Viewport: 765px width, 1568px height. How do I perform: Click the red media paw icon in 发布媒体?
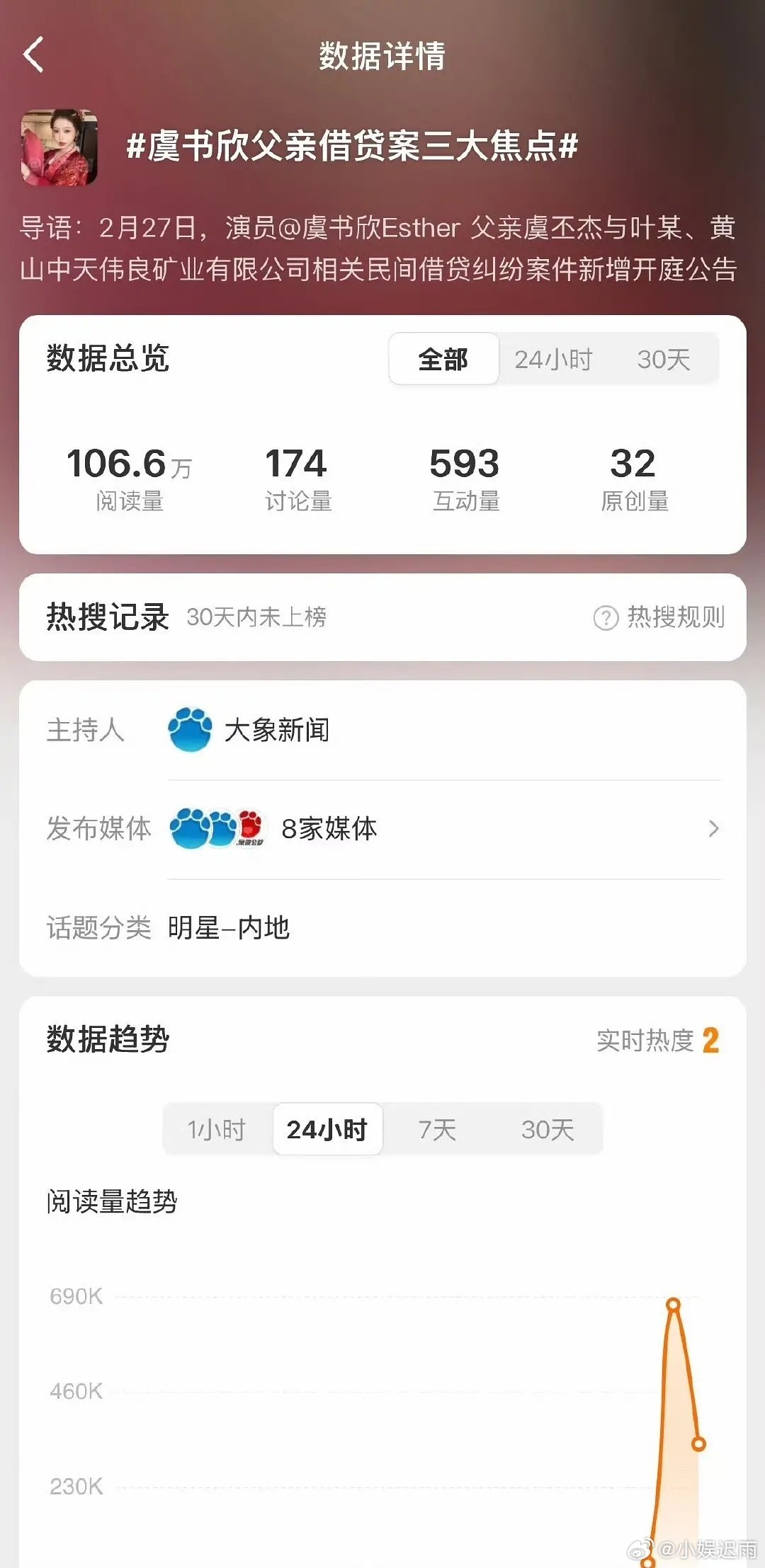pos(253,829)
